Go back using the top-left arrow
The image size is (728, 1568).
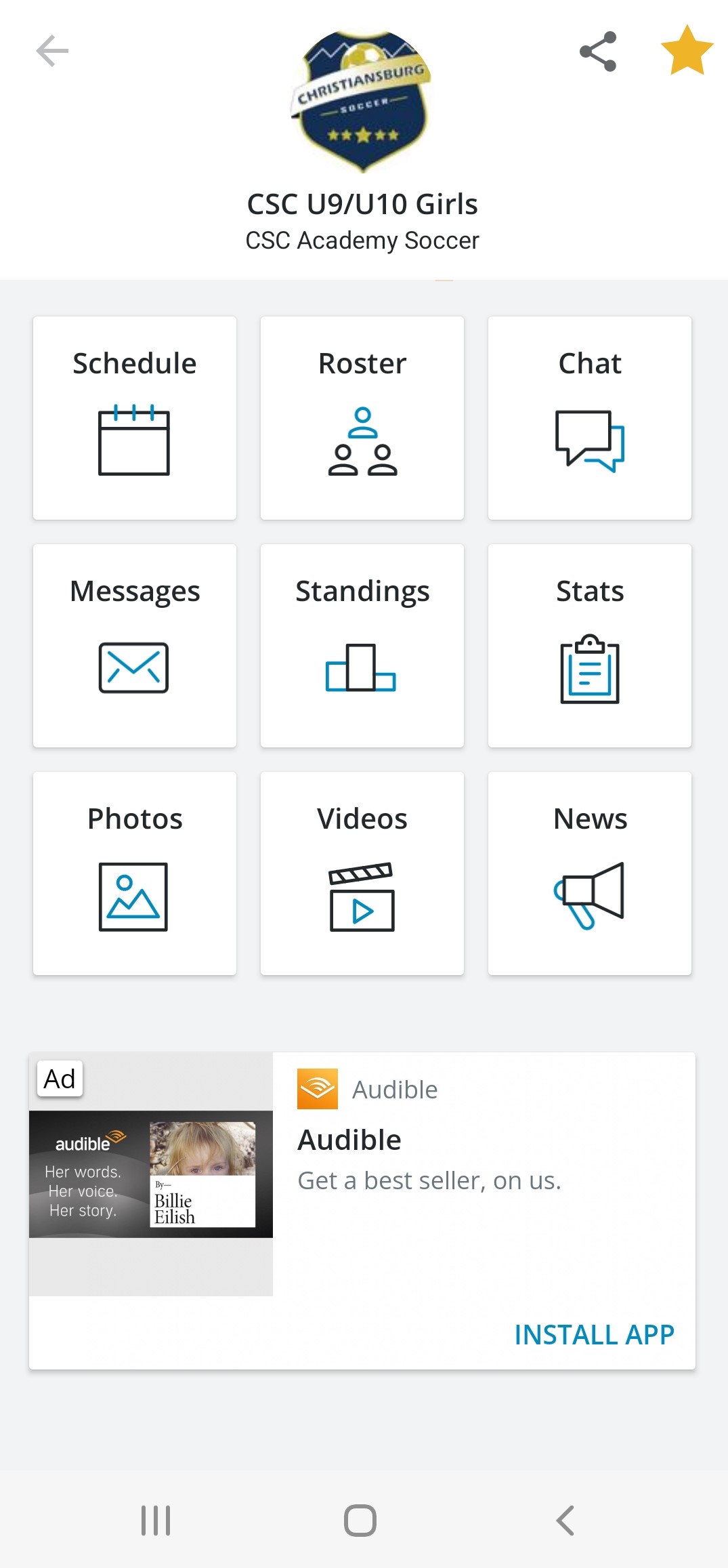pos(52,51)
